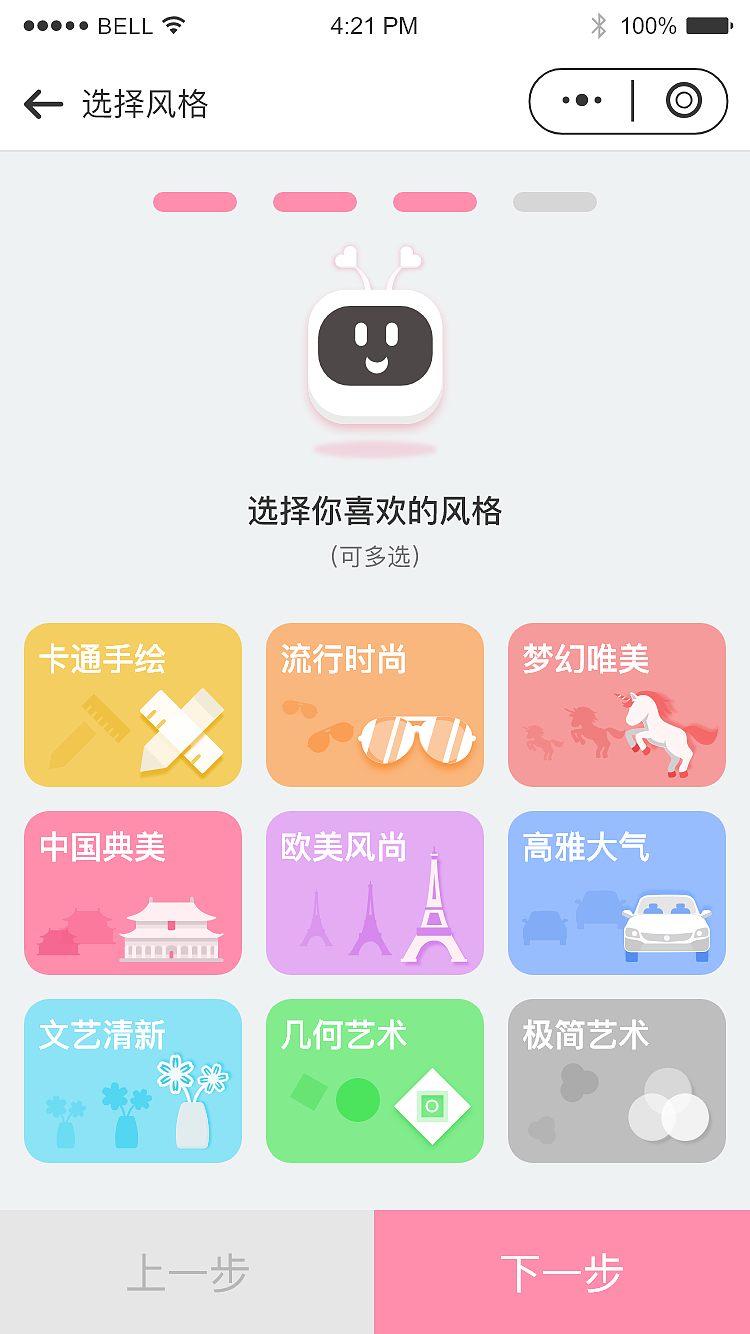The image size is (750, 1334).
Task: Select the 欧美风尚 style card
Action: pyautogui.click(x=374, y=893)
